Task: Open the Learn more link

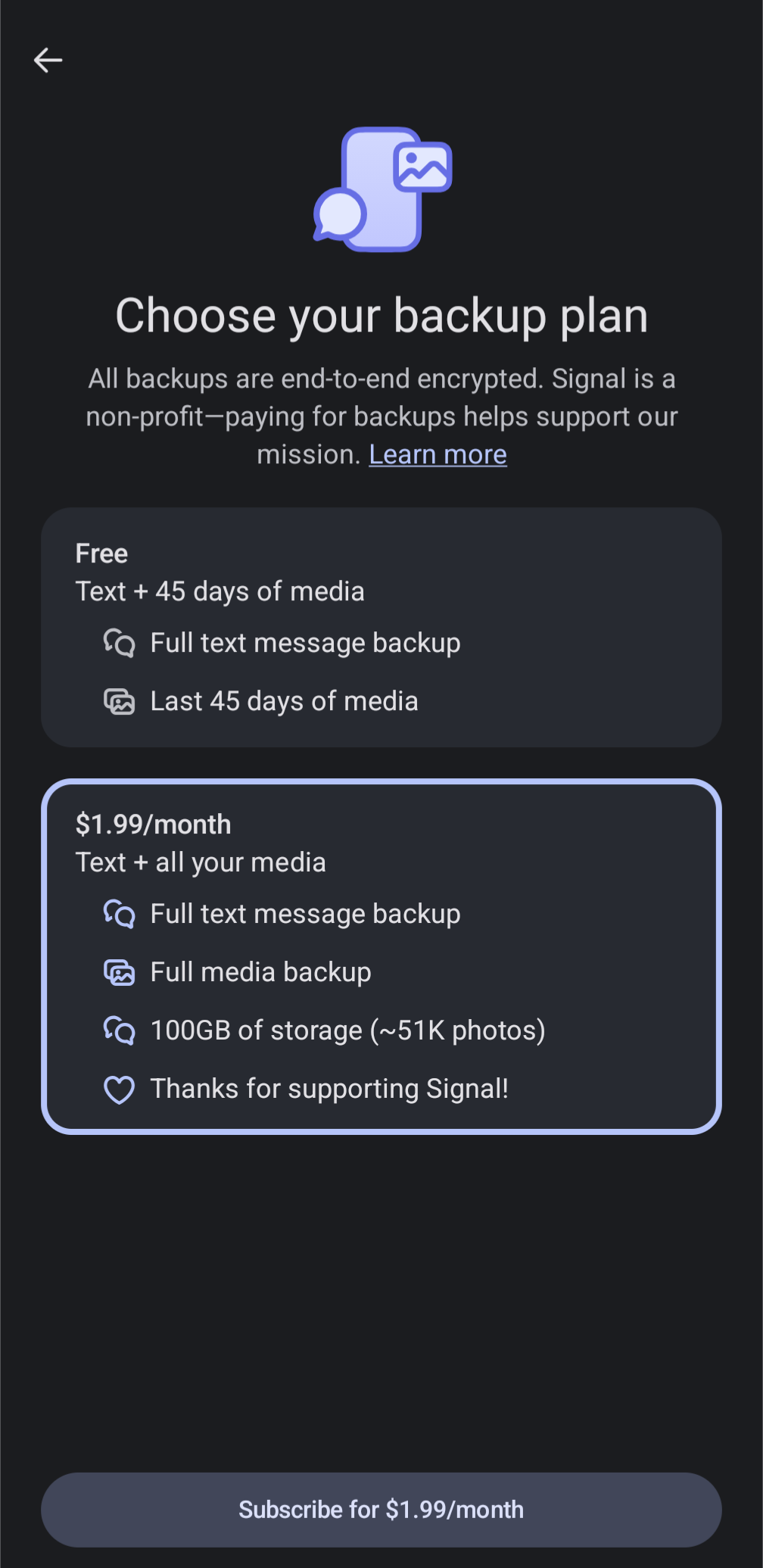Action: [438, 454]
